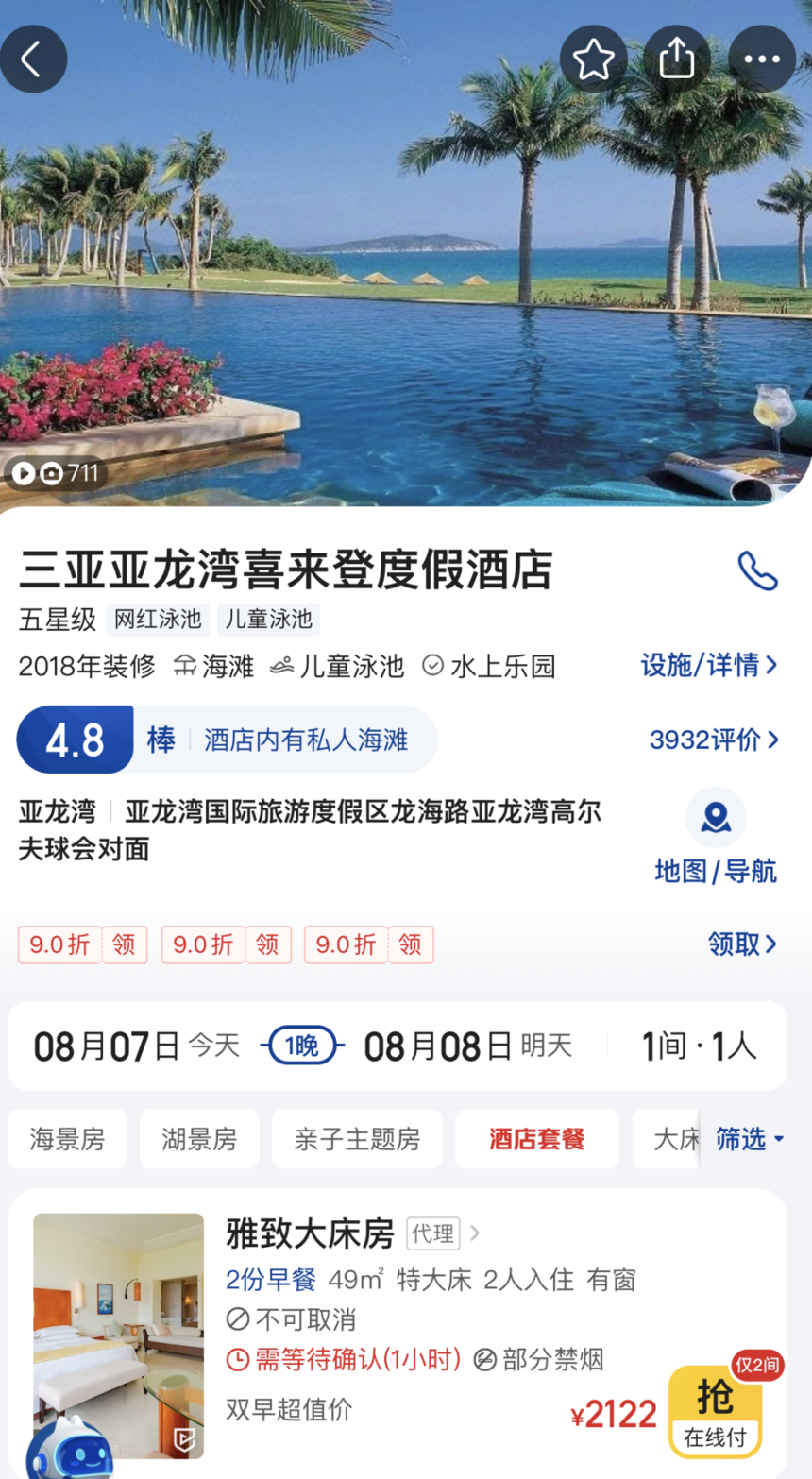Select the 湖景房 filter chip

point(199,1139)
